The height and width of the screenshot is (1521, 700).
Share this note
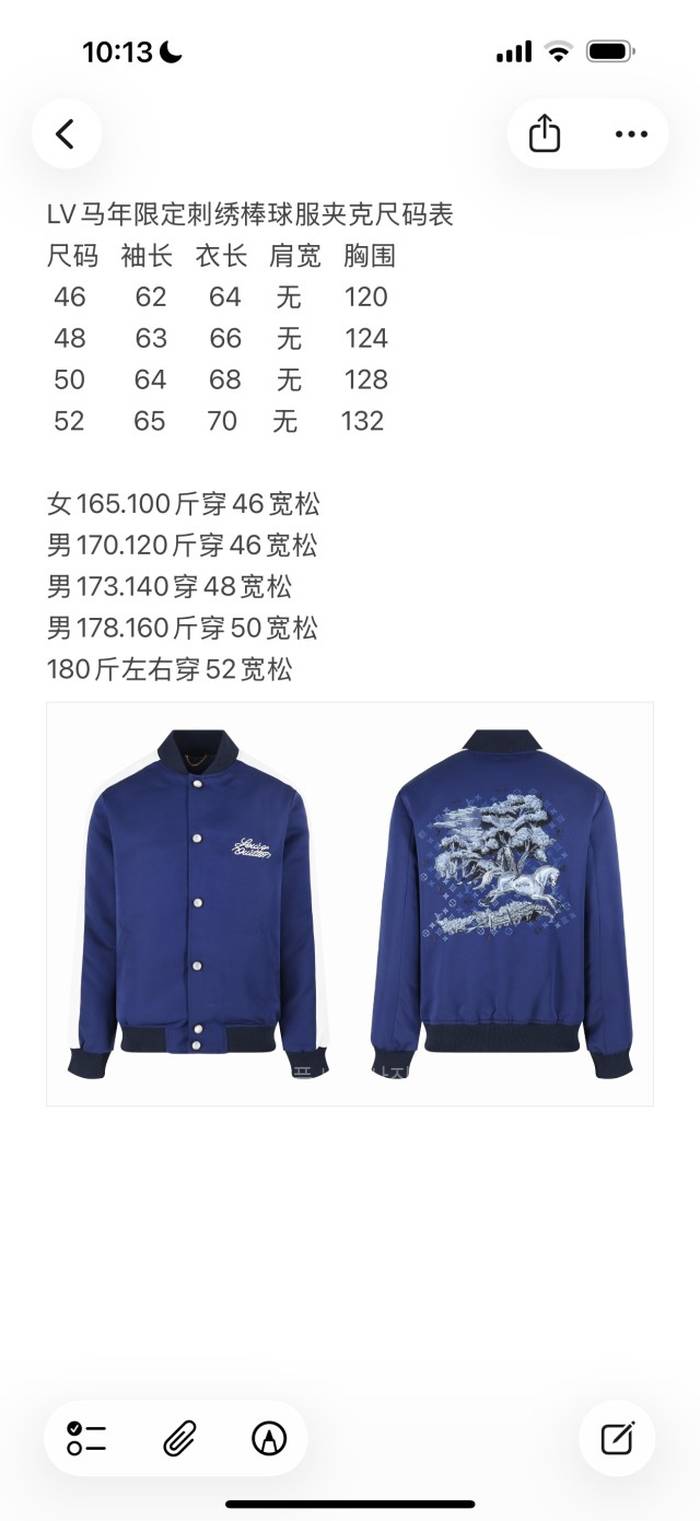point(544,134)
